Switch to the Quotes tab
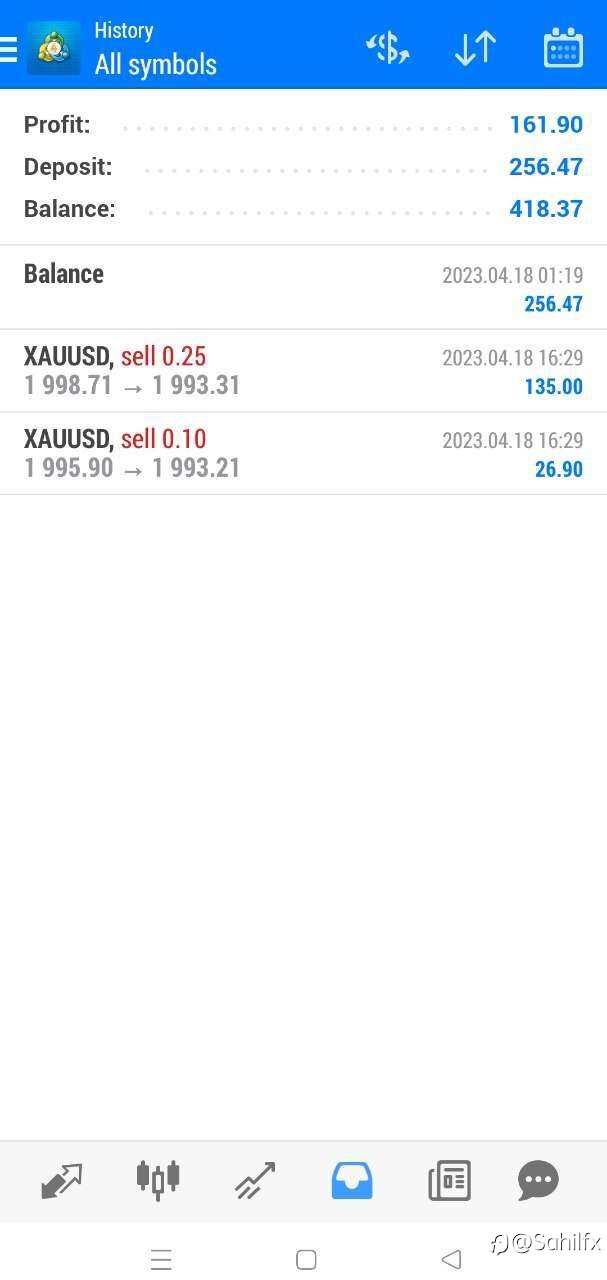Screen dimensions: 607x1280 pyautogui.click(x=62, y=1181)
